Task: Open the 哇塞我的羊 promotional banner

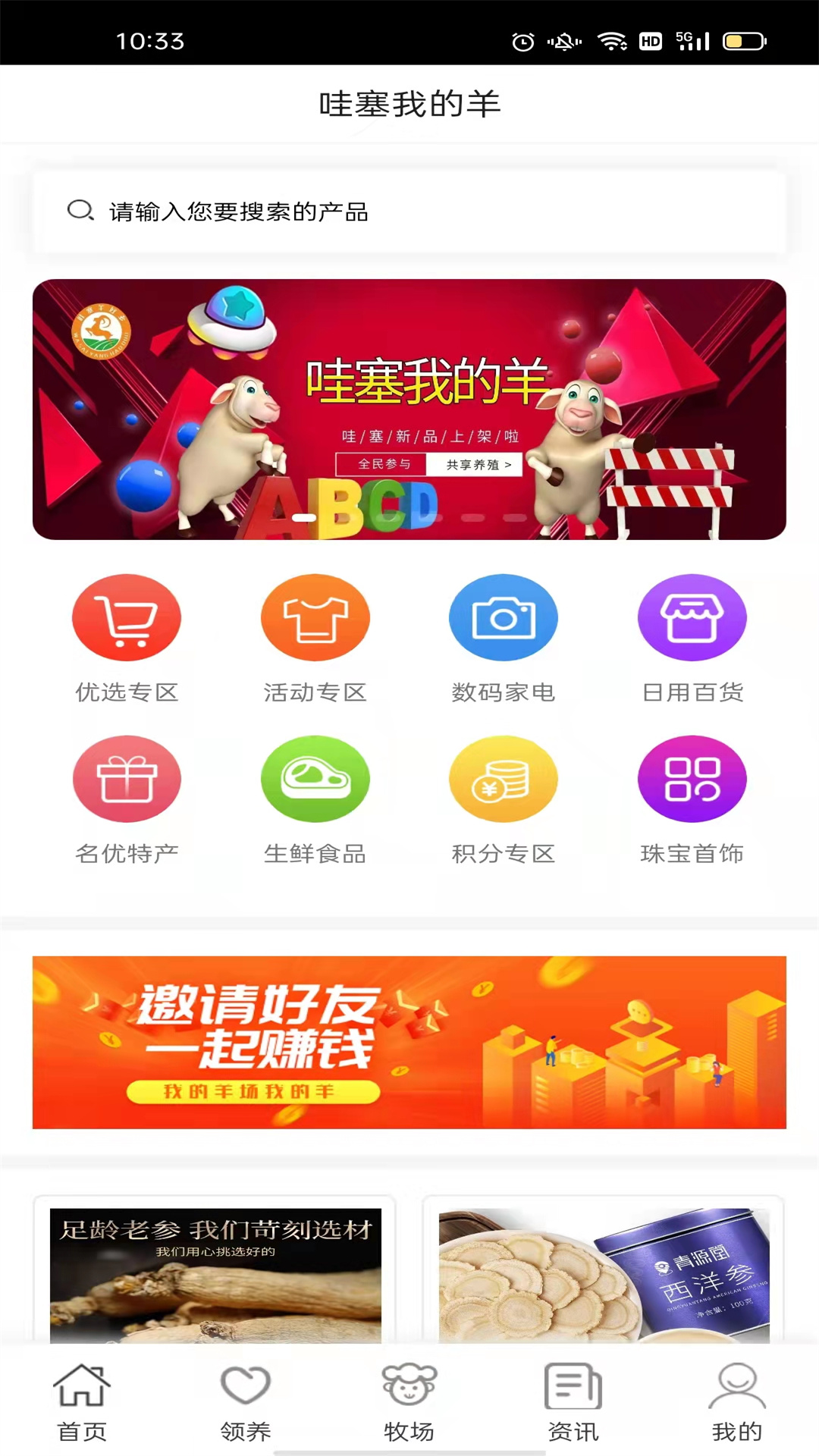Action: click(409, 409)
